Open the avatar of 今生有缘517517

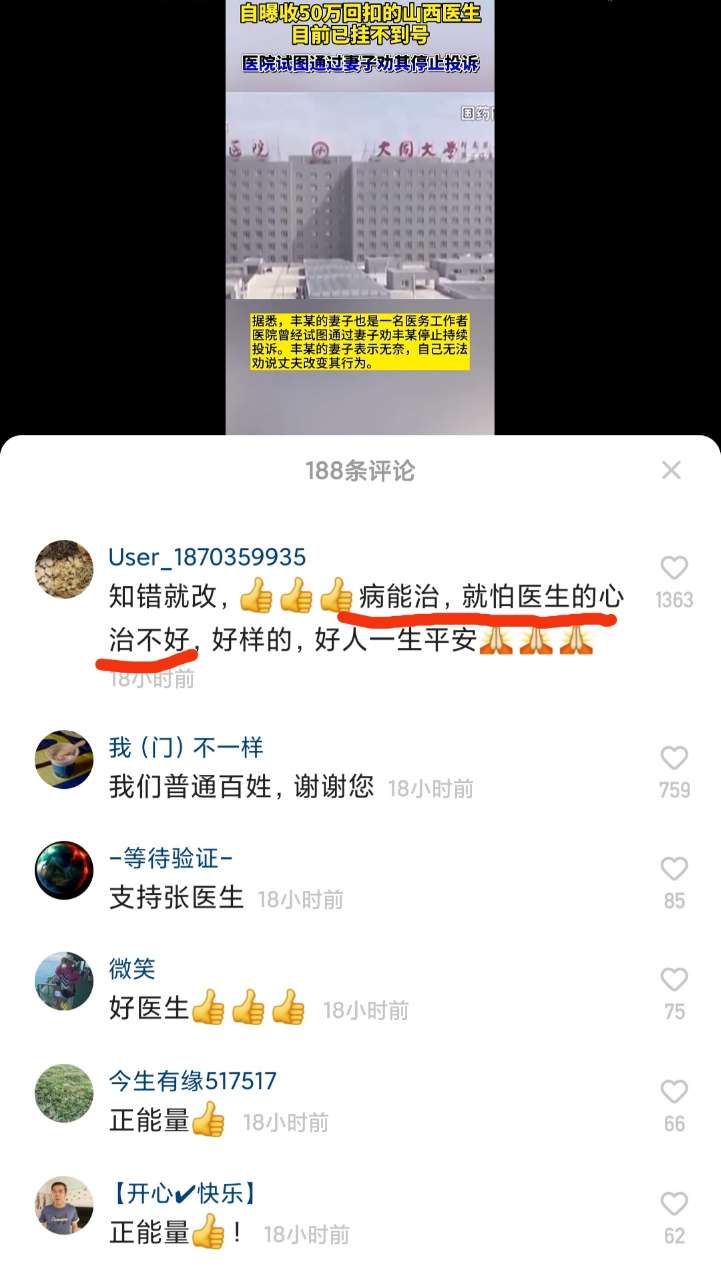[x=64, y=1093]
